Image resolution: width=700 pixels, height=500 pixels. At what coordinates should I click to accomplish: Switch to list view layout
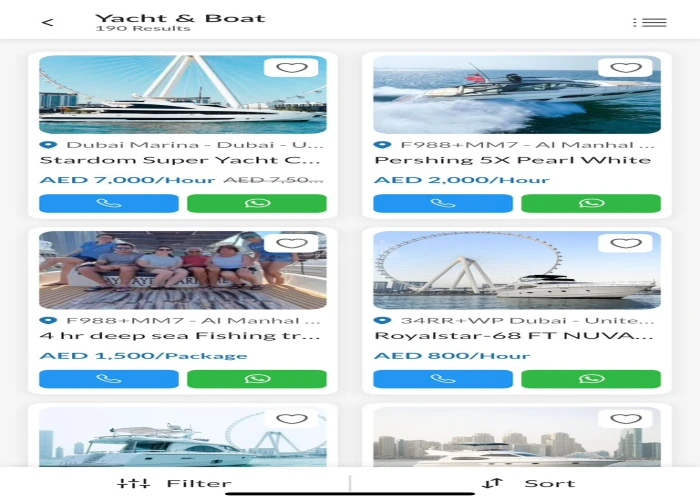click(649, 22)
